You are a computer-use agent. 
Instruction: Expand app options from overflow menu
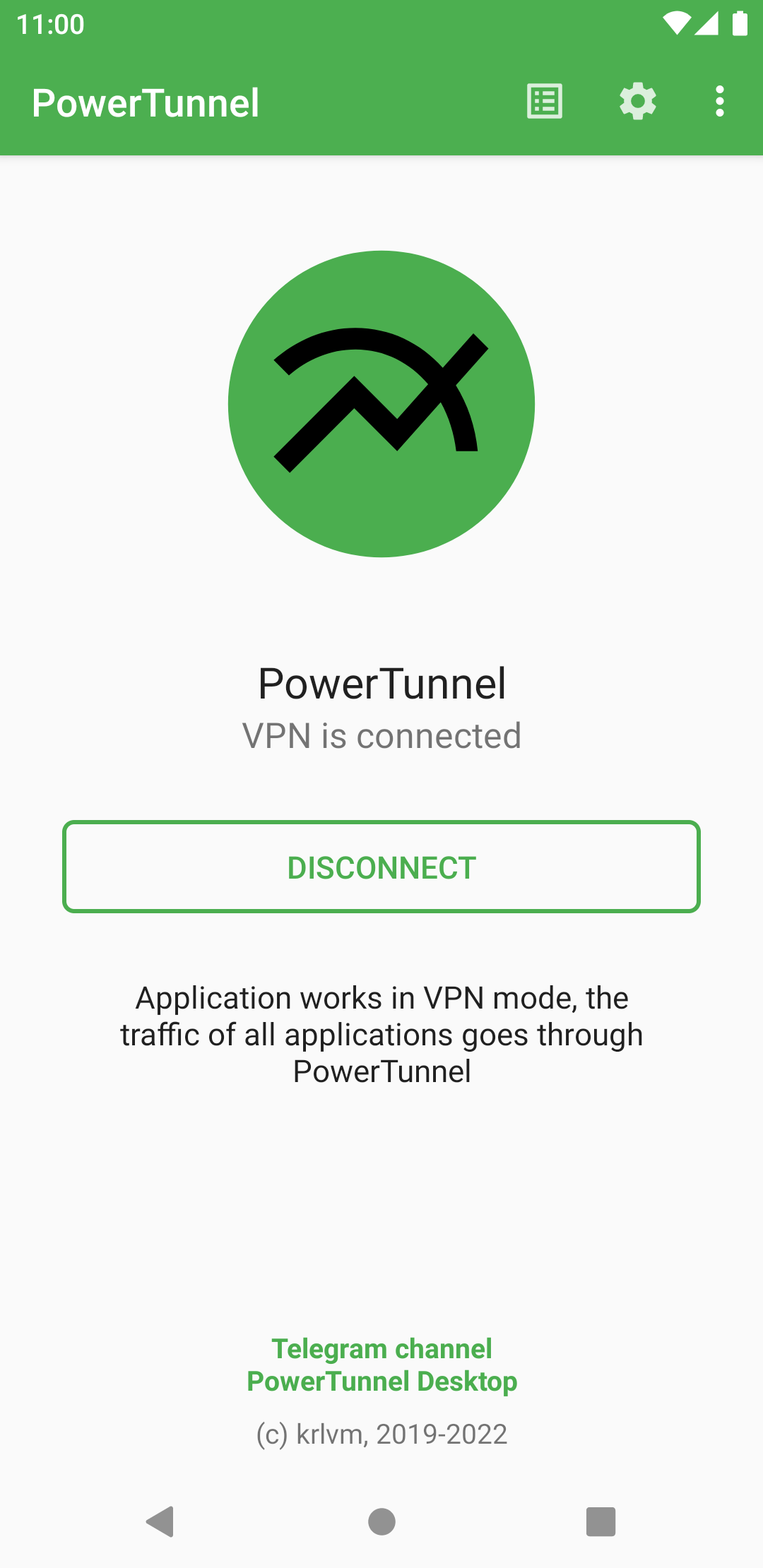(x=719, y=101)
